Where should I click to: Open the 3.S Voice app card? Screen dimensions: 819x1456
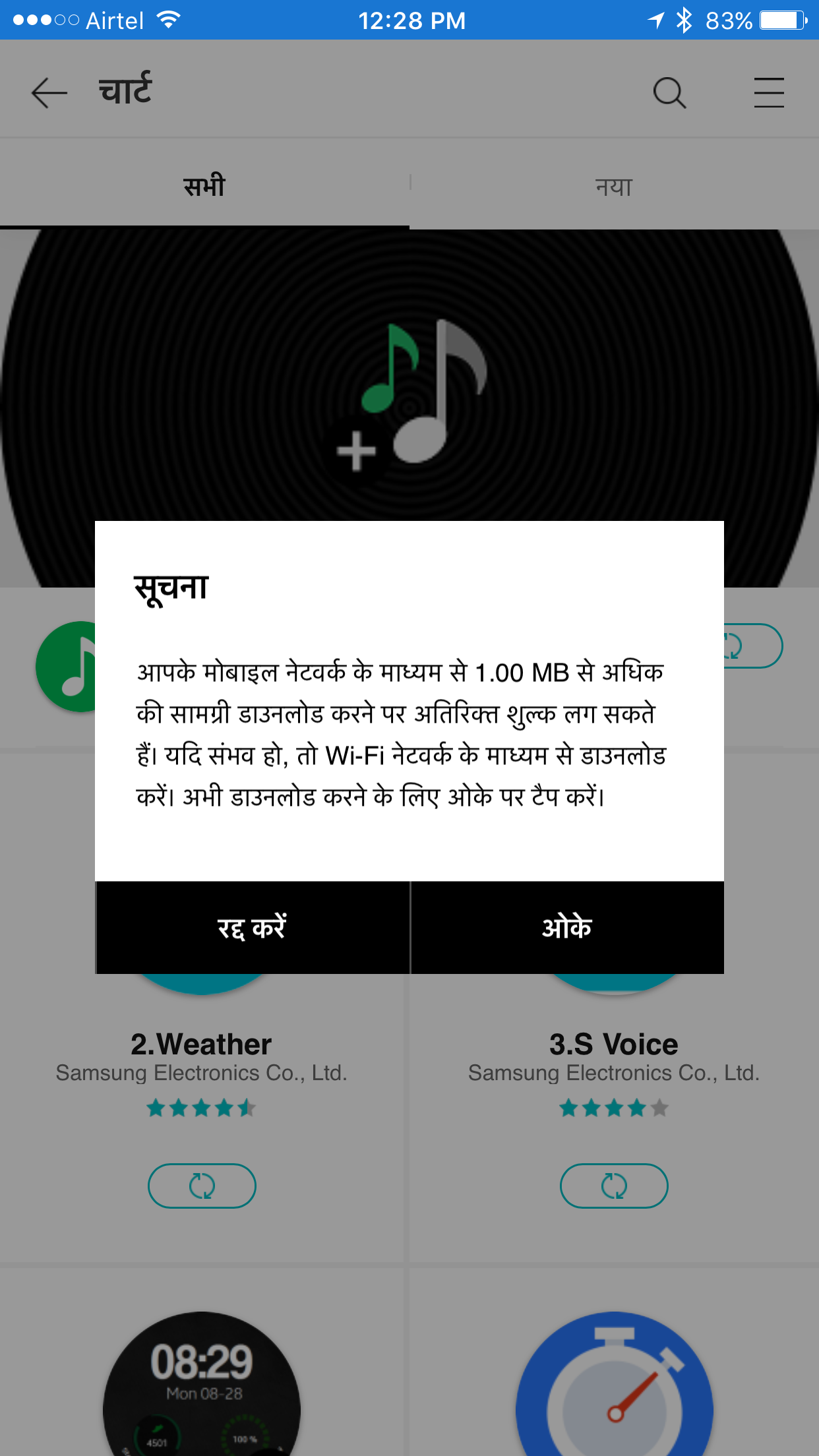pos(614,1045)
